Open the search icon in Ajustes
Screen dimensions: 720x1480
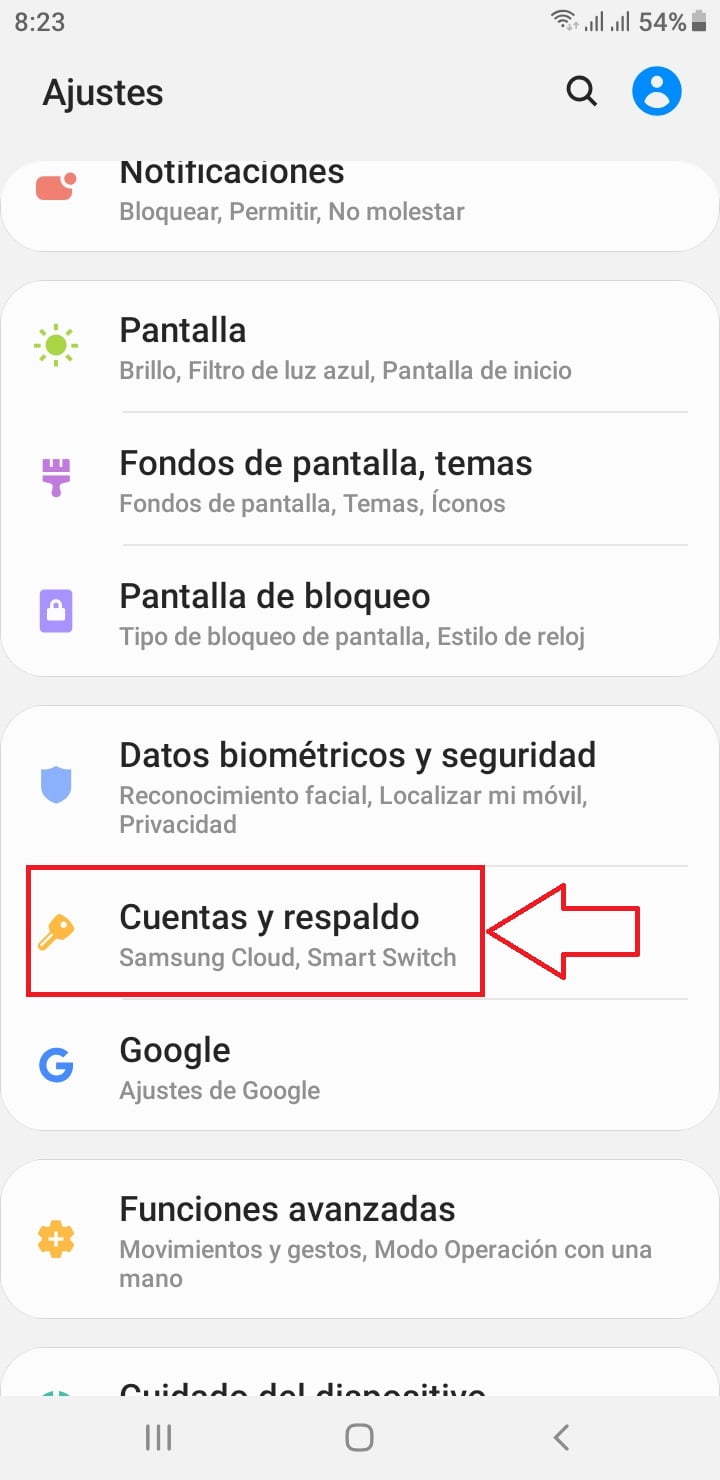pyautogui.click(x=581, y=91)
